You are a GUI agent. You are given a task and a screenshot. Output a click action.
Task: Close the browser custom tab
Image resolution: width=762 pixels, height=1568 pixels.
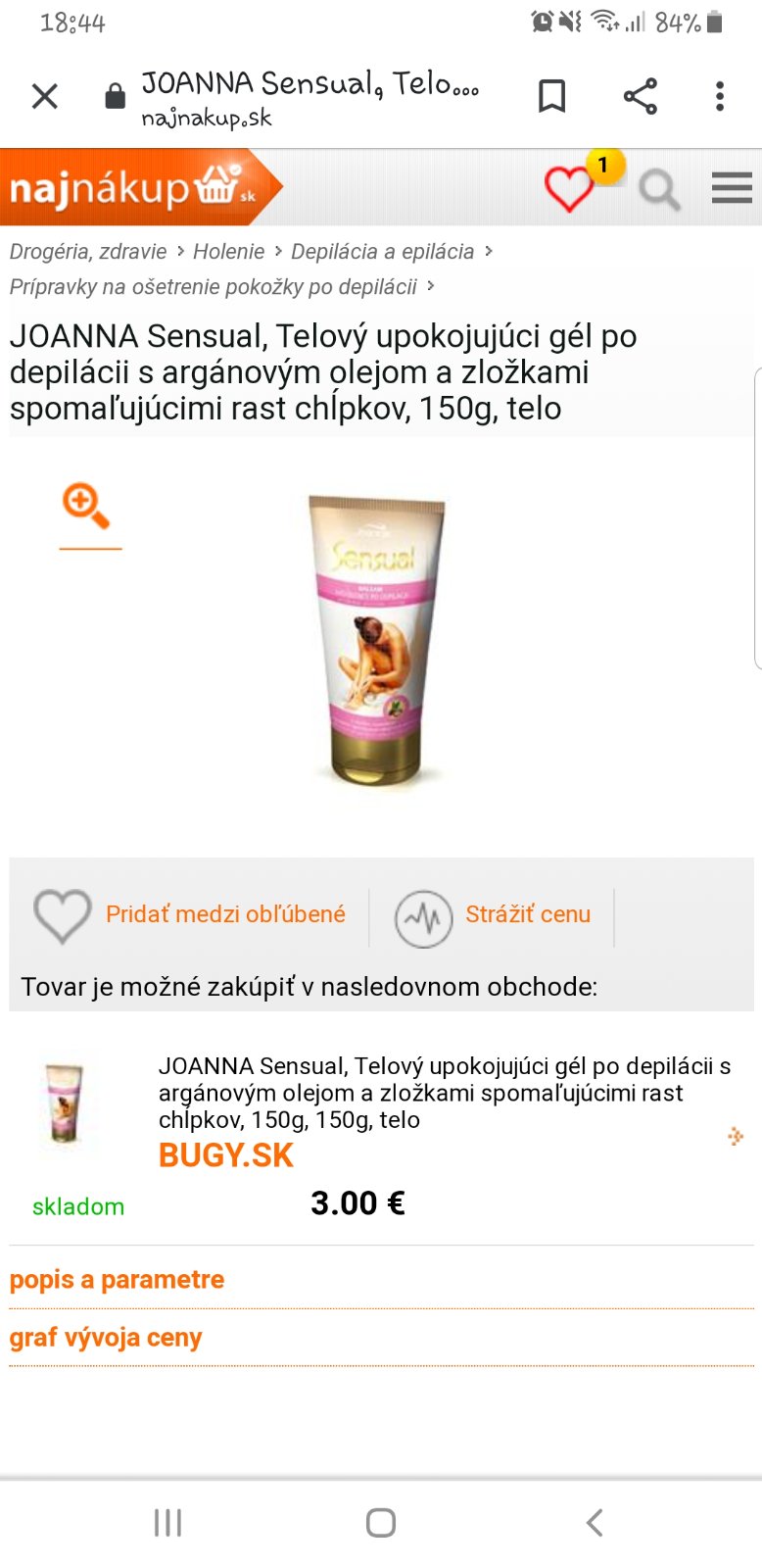coord(45,96)
